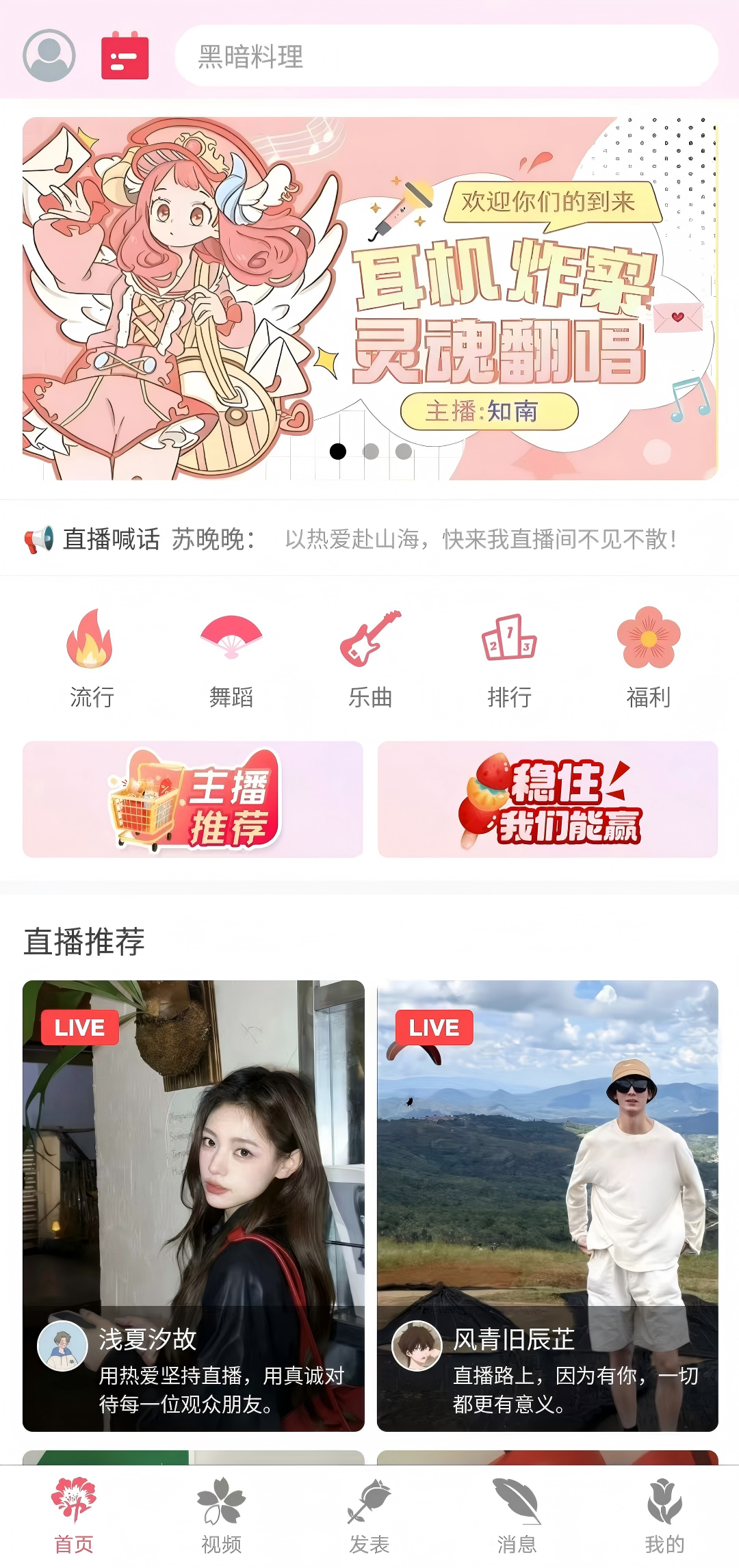Click the 苏晚晚 broadcast announcement message
This screenshot has height=1568, width=739.
(x=479, y=540)
